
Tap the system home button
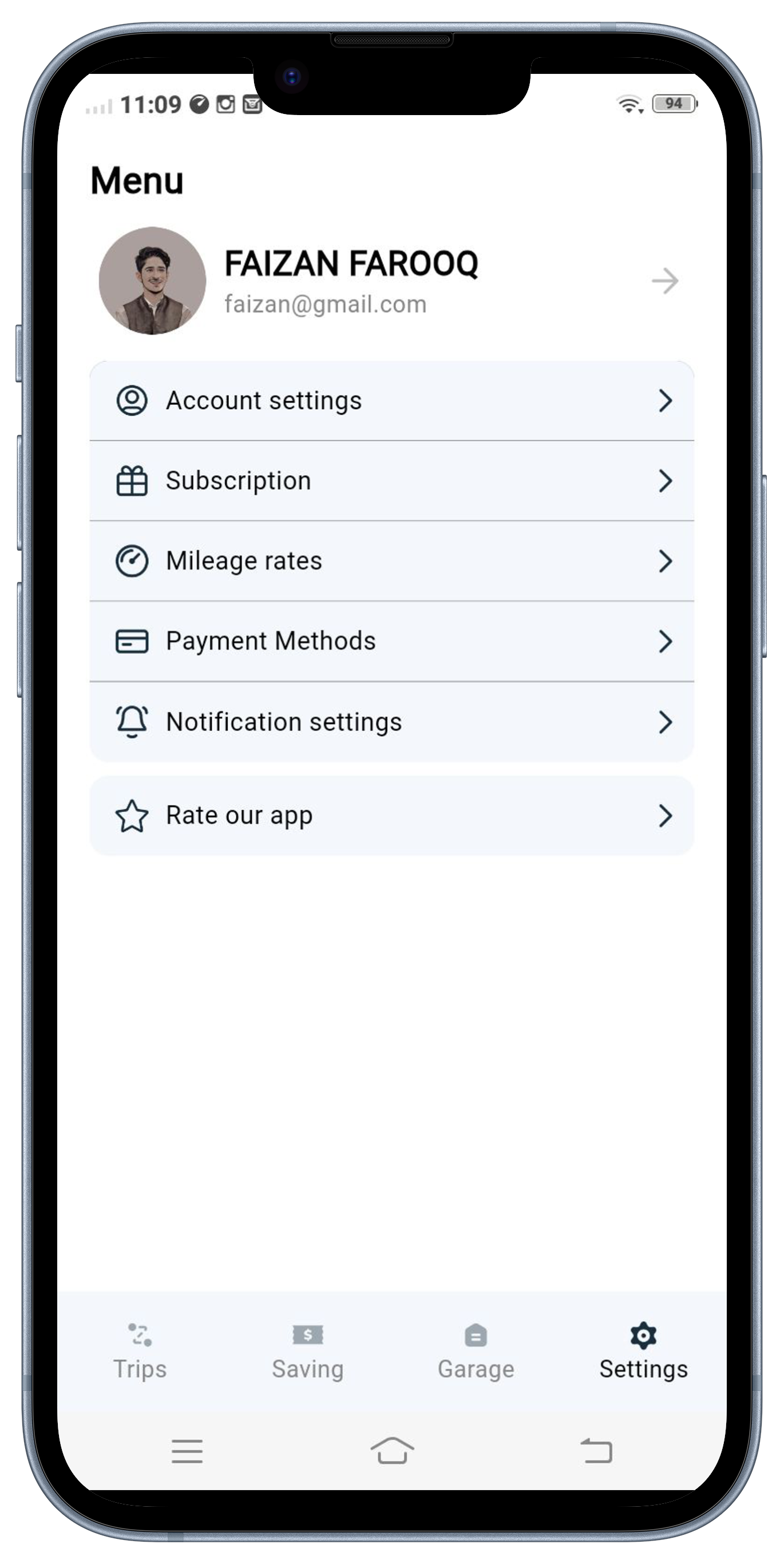click(x=392, y=1451)
